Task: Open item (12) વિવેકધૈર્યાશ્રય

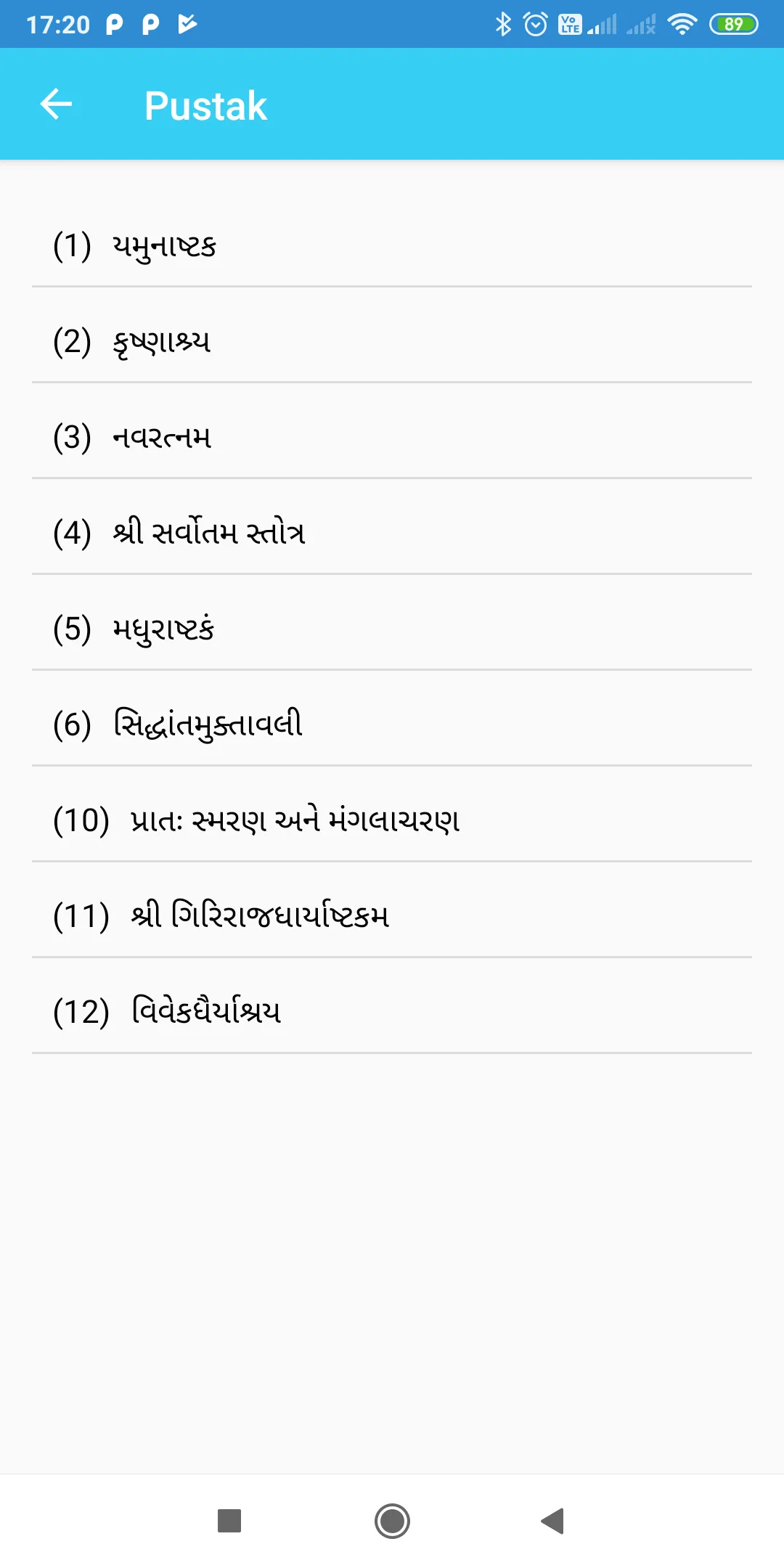Action: point(392,1012)
